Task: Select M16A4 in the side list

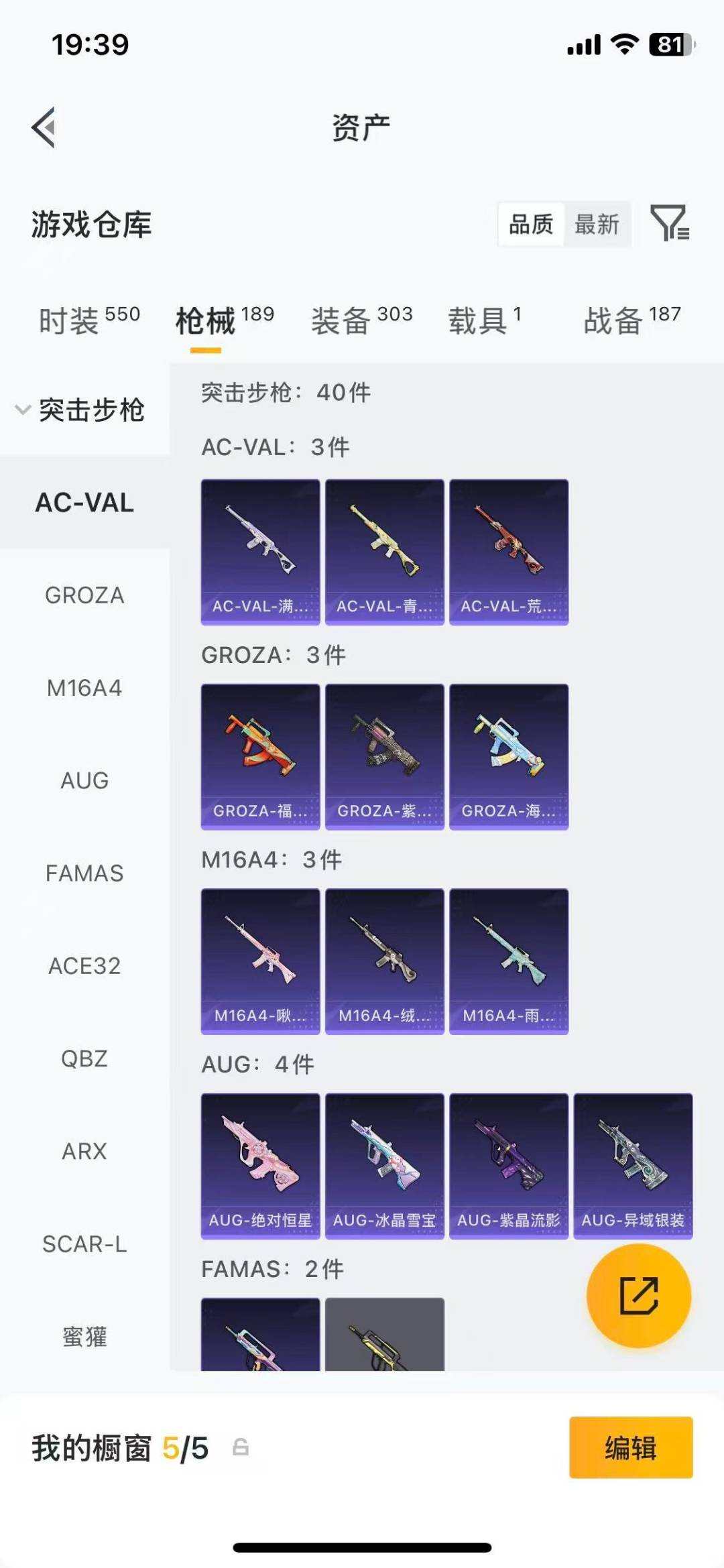Action: tap(84, 688)
